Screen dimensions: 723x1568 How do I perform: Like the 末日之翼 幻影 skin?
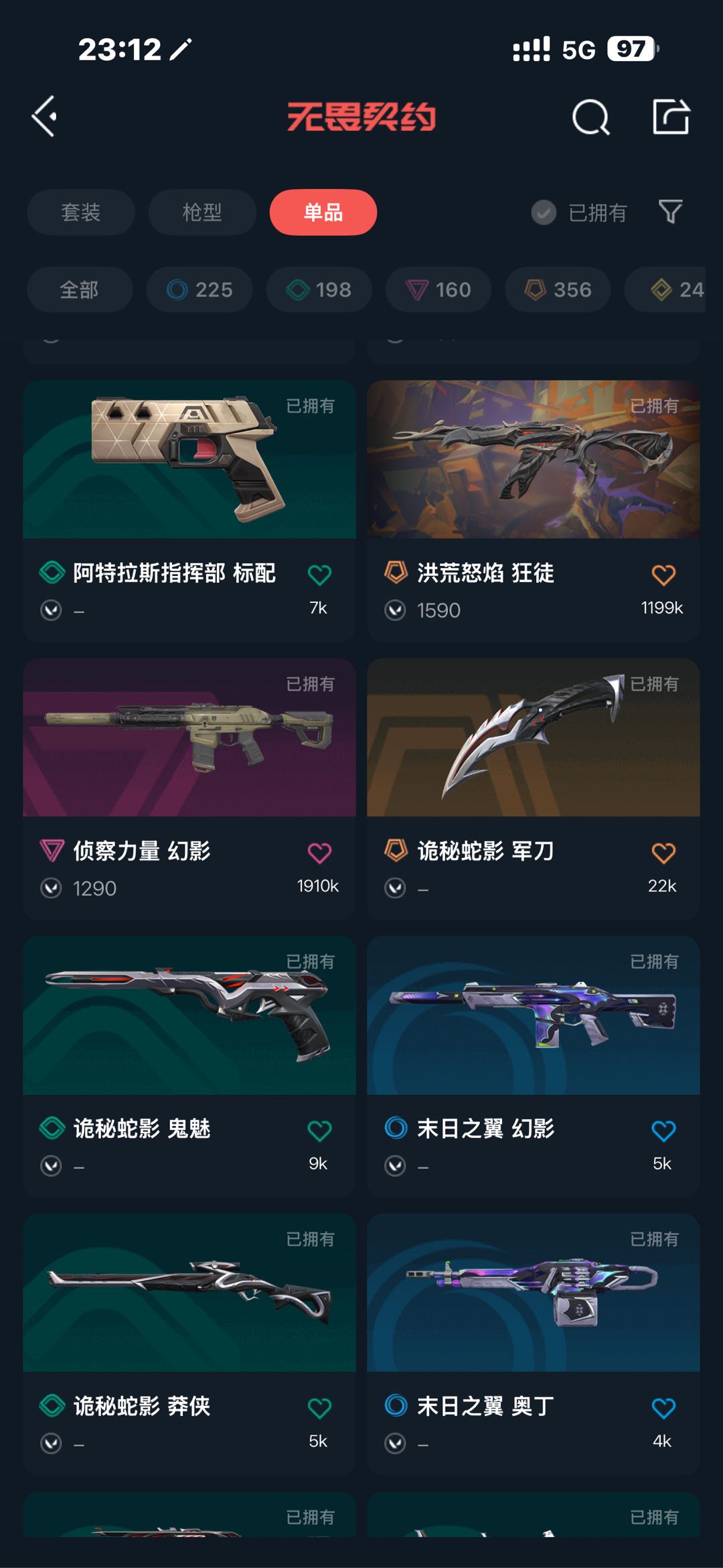[663, 1131]
